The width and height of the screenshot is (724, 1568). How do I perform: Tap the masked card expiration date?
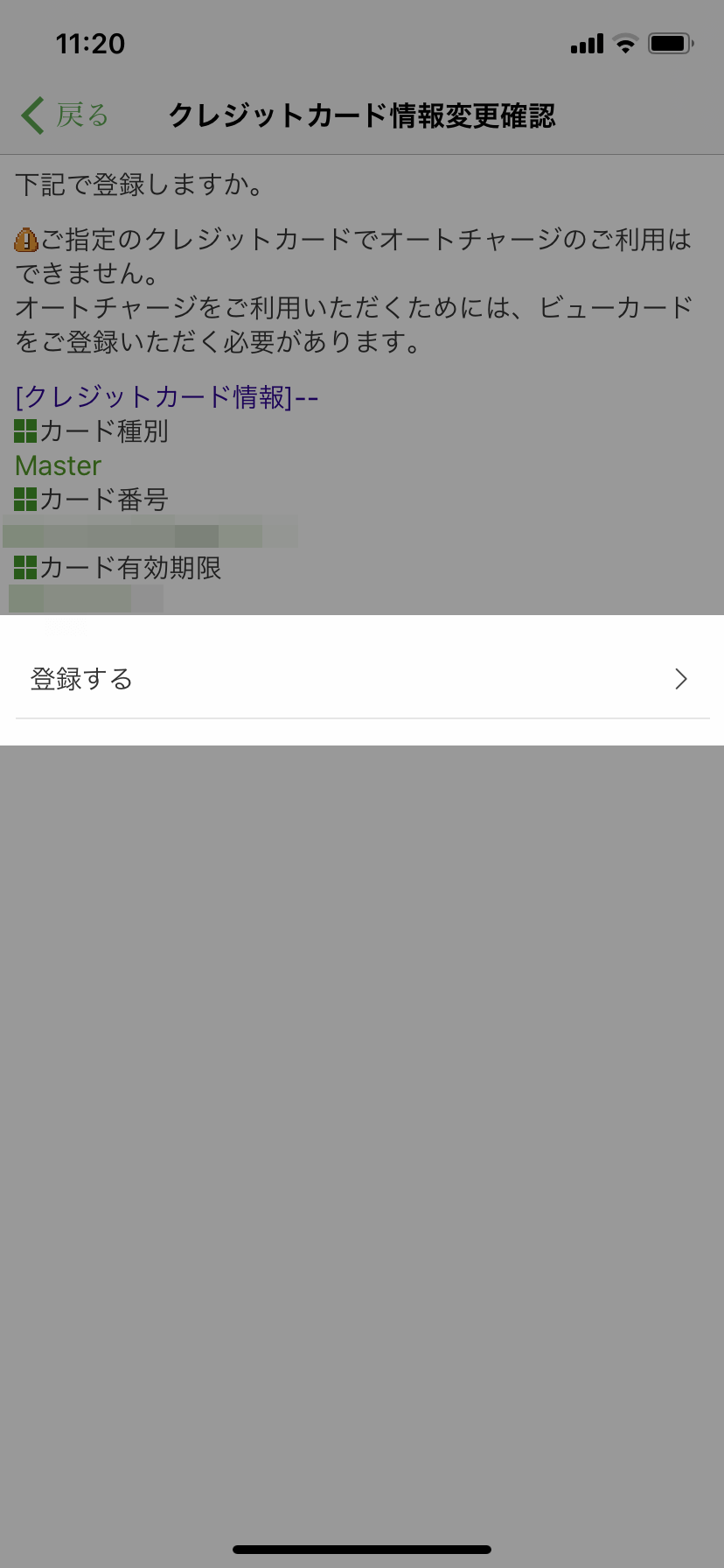coord(83,600)
